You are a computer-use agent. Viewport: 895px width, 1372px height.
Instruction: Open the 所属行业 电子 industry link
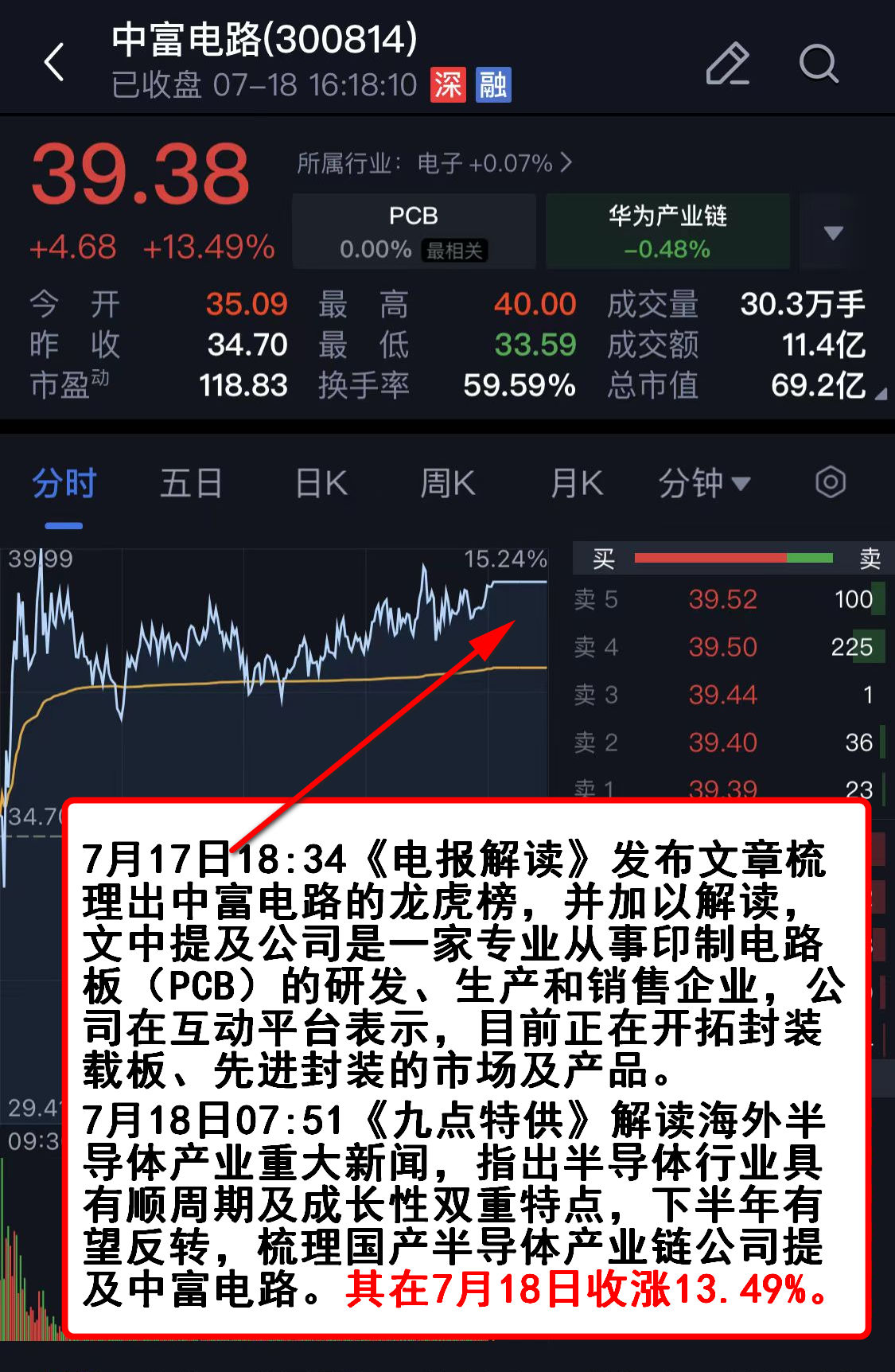pyautogui.click(x=434, y=163)
